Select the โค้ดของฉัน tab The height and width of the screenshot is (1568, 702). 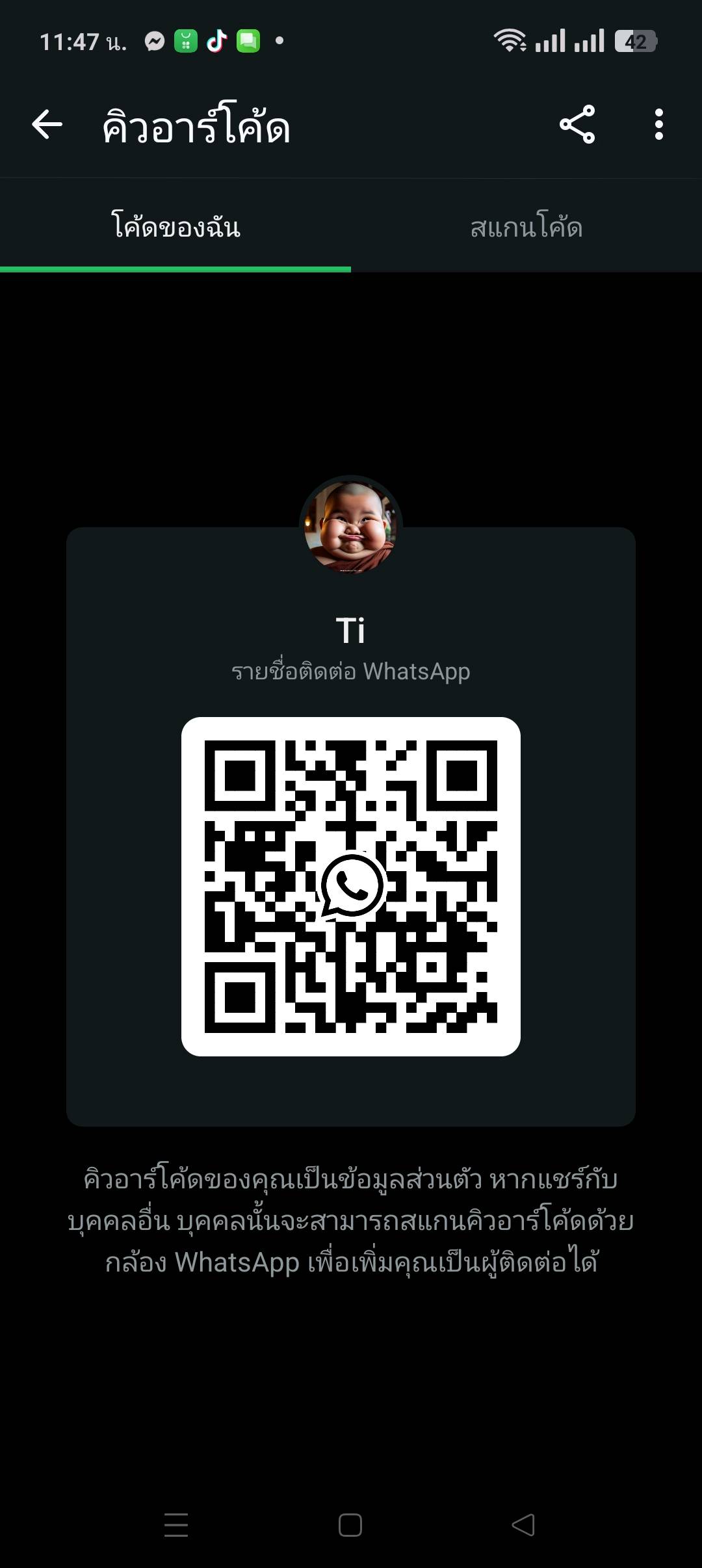click(175, 227)
